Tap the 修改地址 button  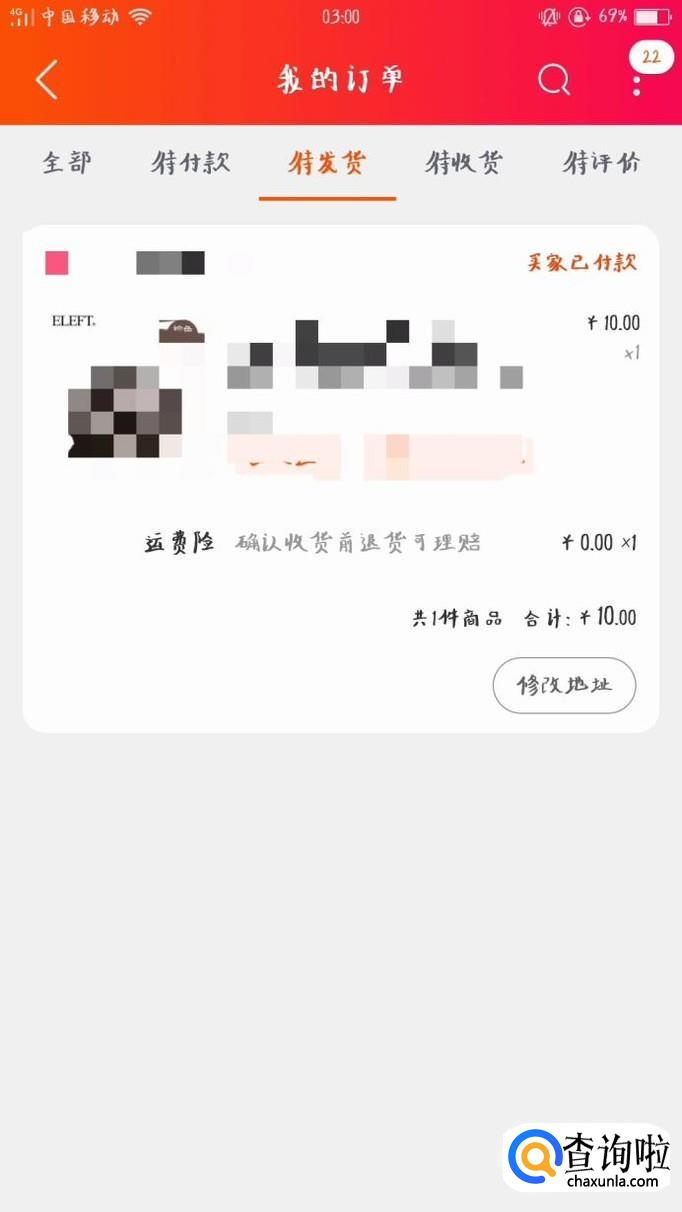564,686
